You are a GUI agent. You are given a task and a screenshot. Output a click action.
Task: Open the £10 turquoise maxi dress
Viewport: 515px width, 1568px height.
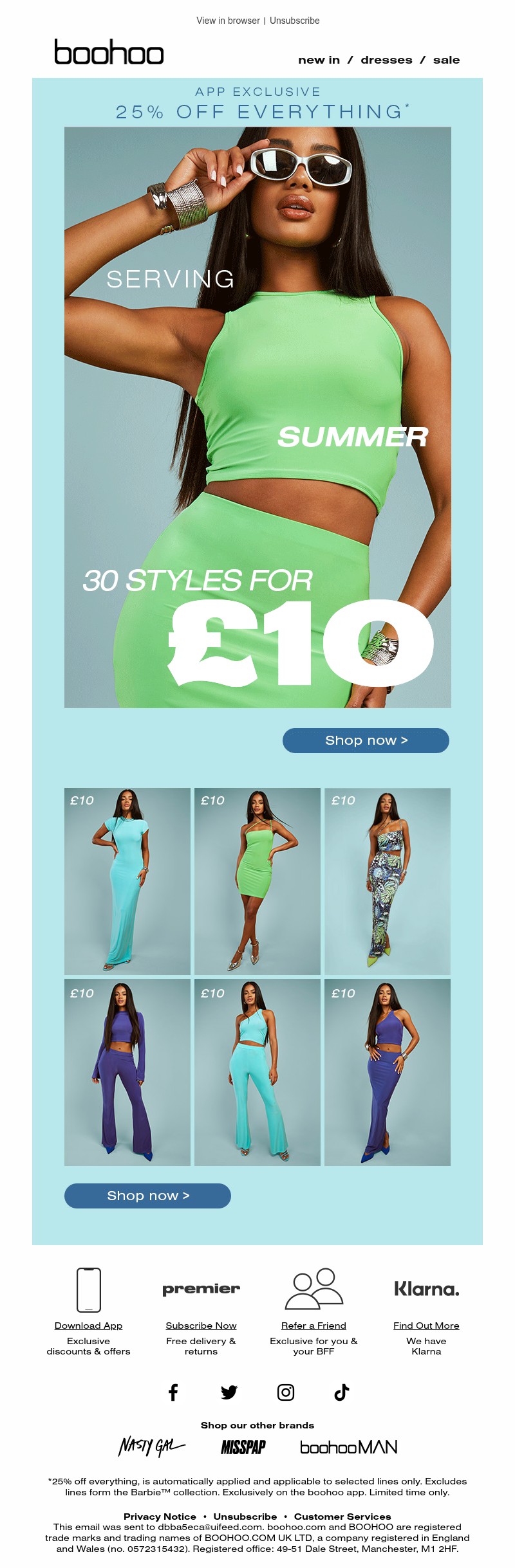(127, 880)
